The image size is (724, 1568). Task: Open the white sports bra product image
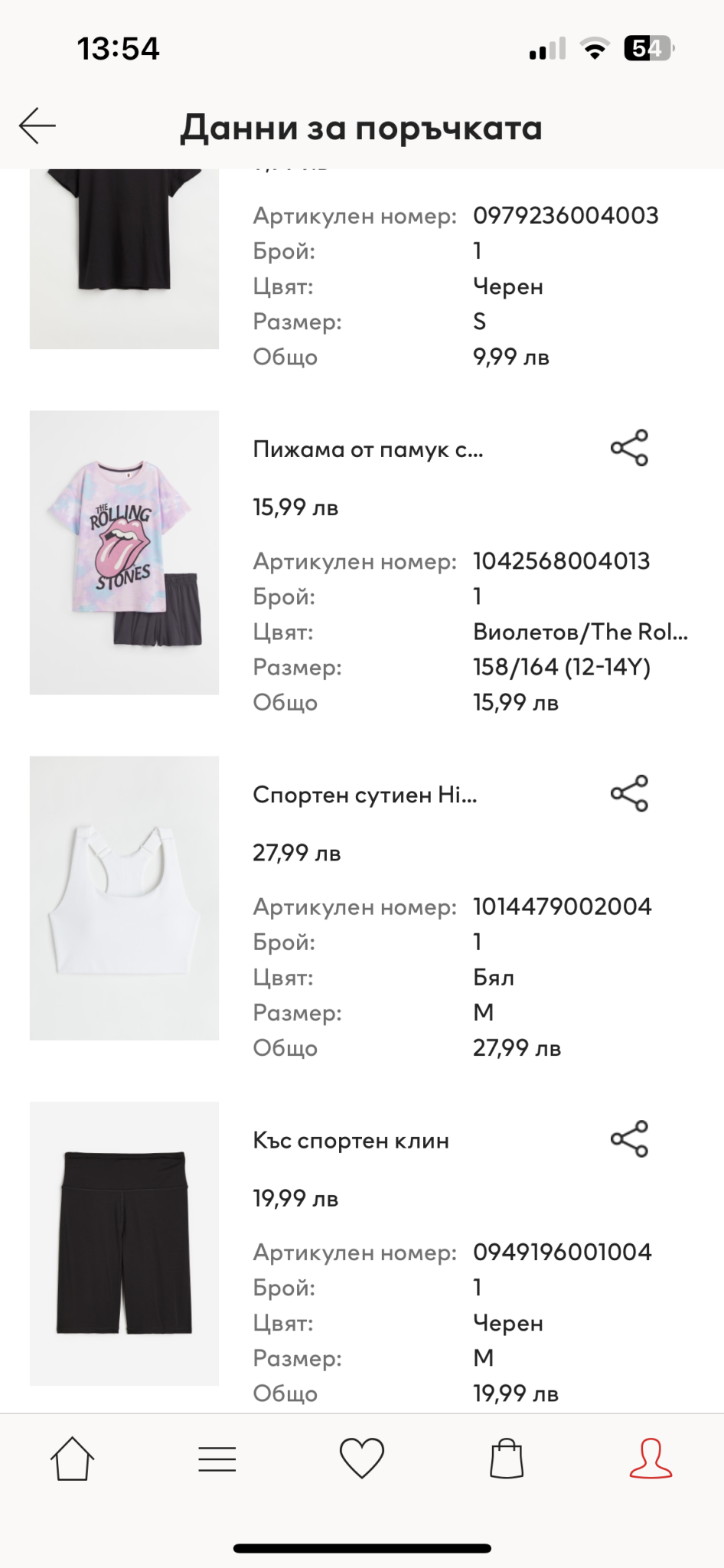[124, 898]
